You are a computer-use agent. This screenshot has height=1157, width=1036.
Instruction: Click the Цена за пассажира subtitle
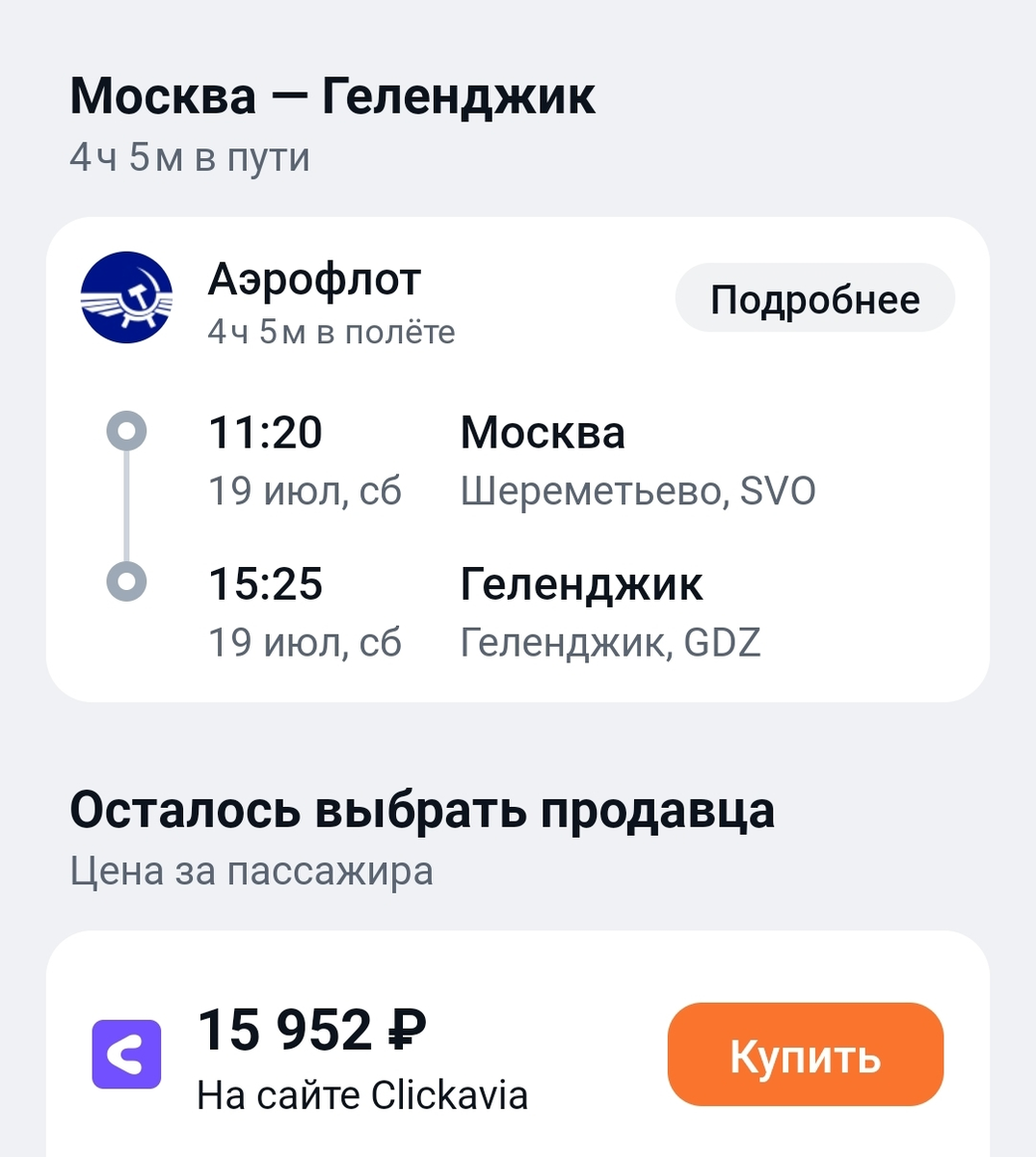tap(252, 871)
